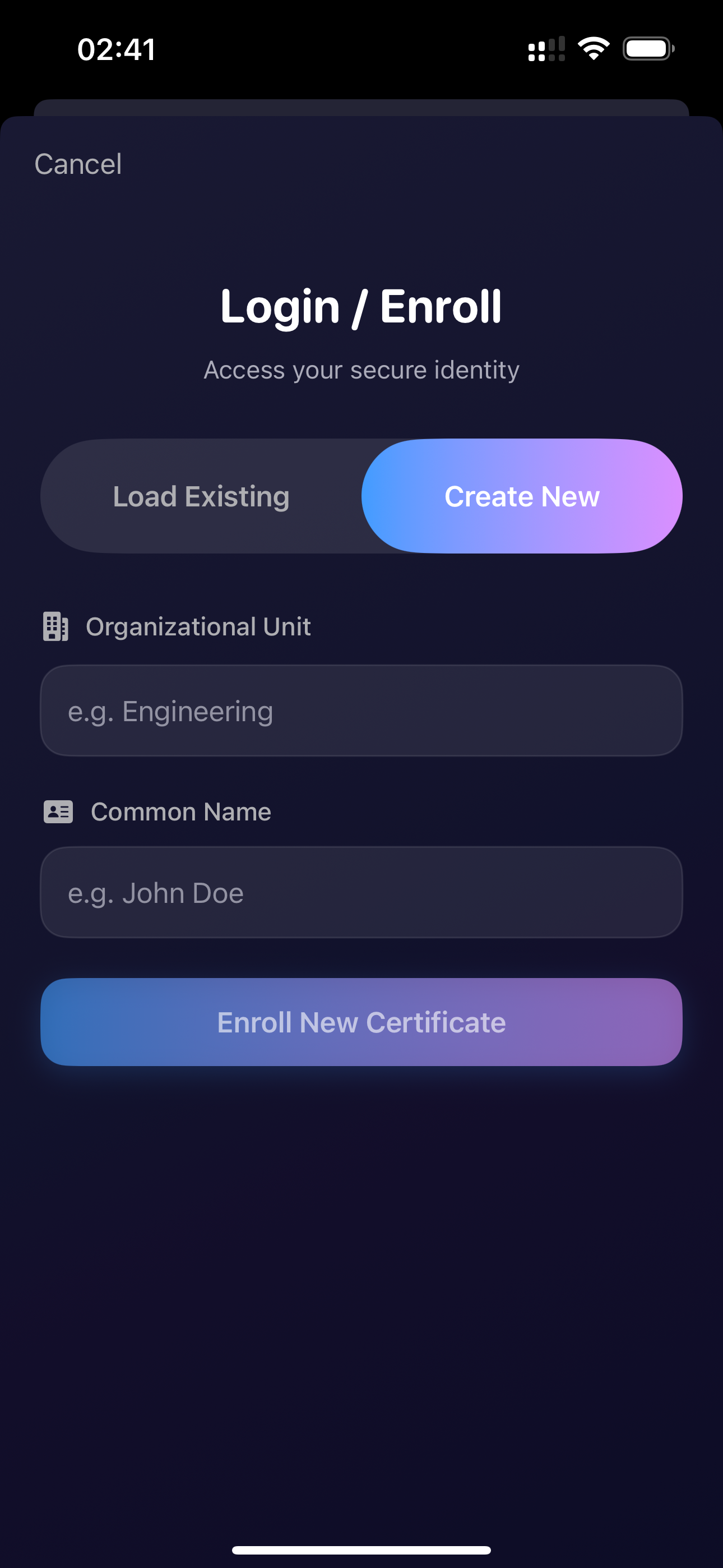Image resolution: width=723 pixels, height=1568 pixels.
Task: Focus the Organizational Unit text field
Action: tap(361, 711)
